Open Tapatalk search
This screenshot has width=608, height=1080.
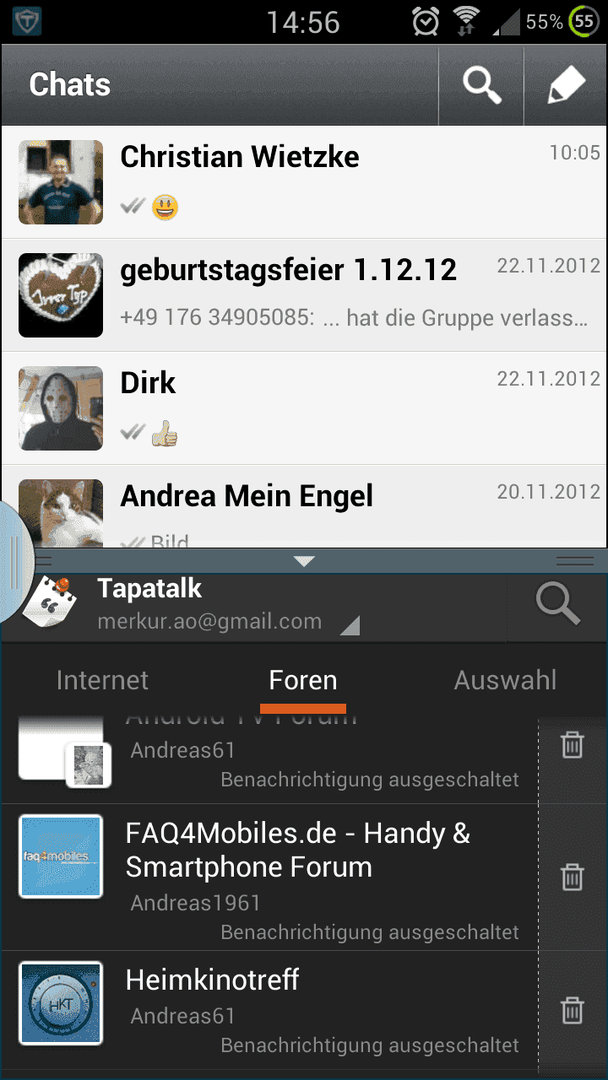tap(557, 605)
